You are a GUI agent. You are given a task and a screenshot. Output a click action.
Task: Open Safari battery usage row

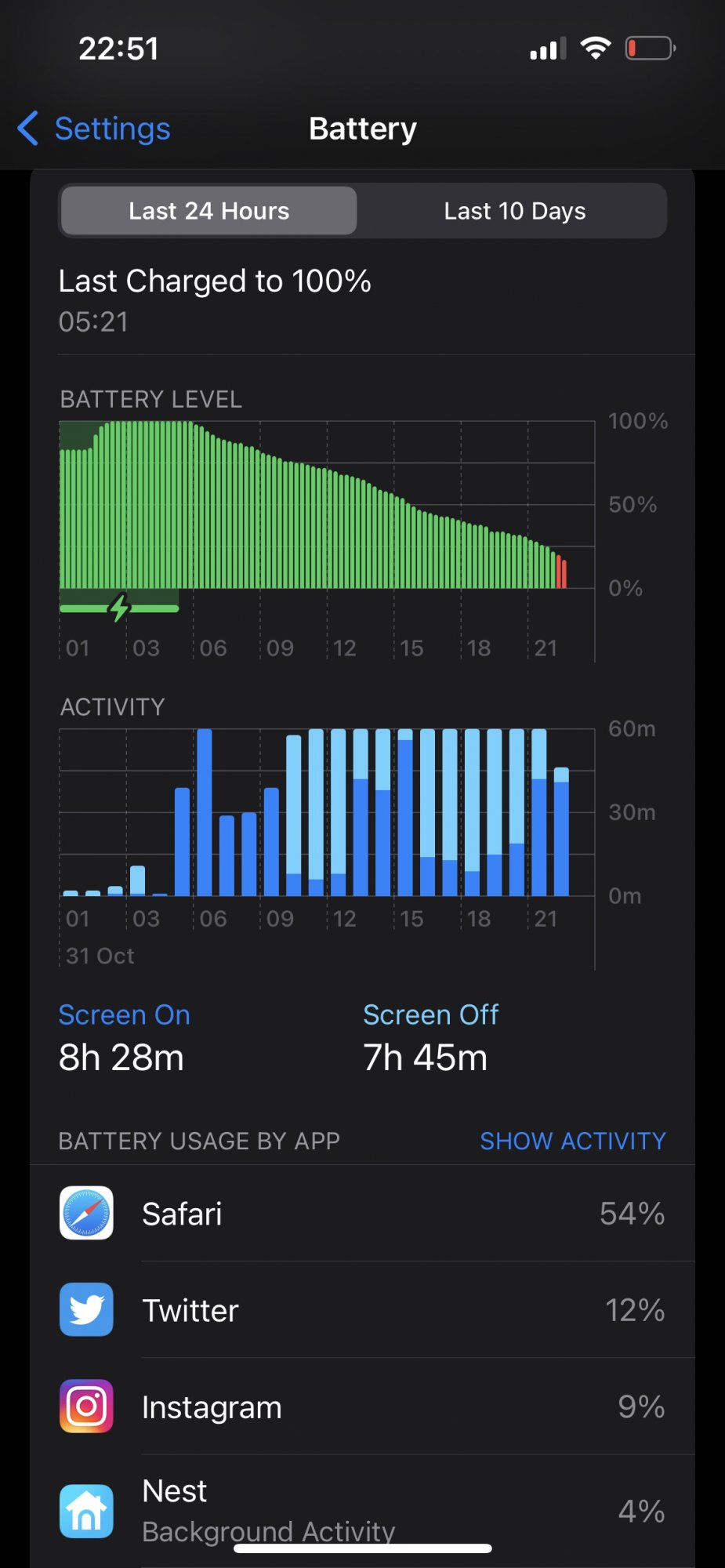362,1214
